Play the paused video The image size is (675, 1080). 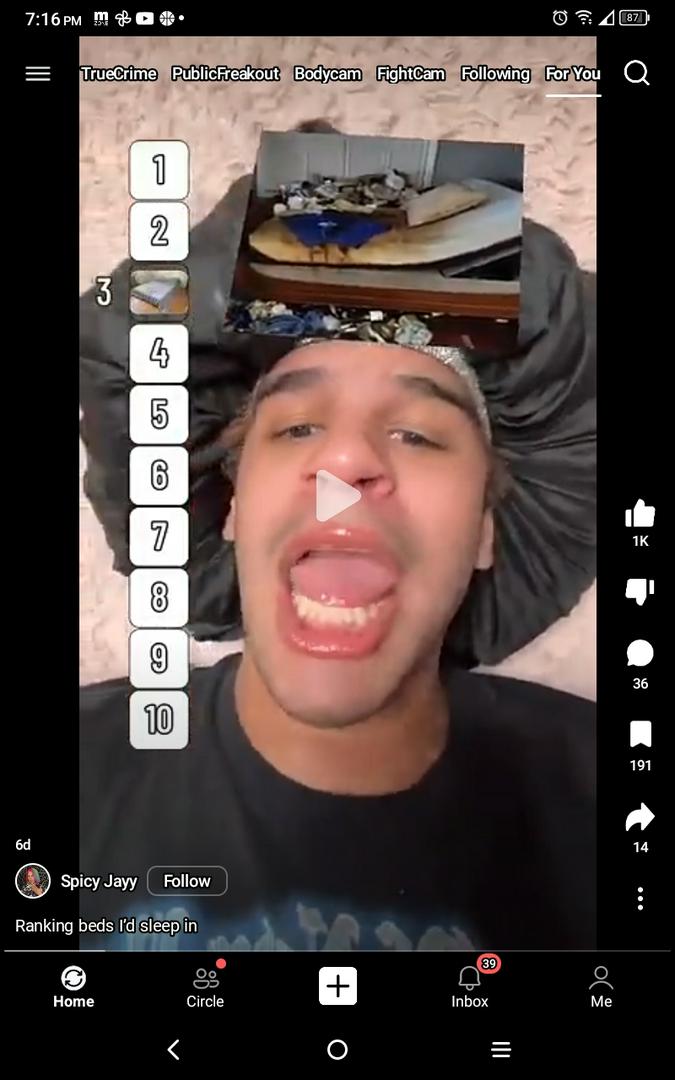coord(338,496)
